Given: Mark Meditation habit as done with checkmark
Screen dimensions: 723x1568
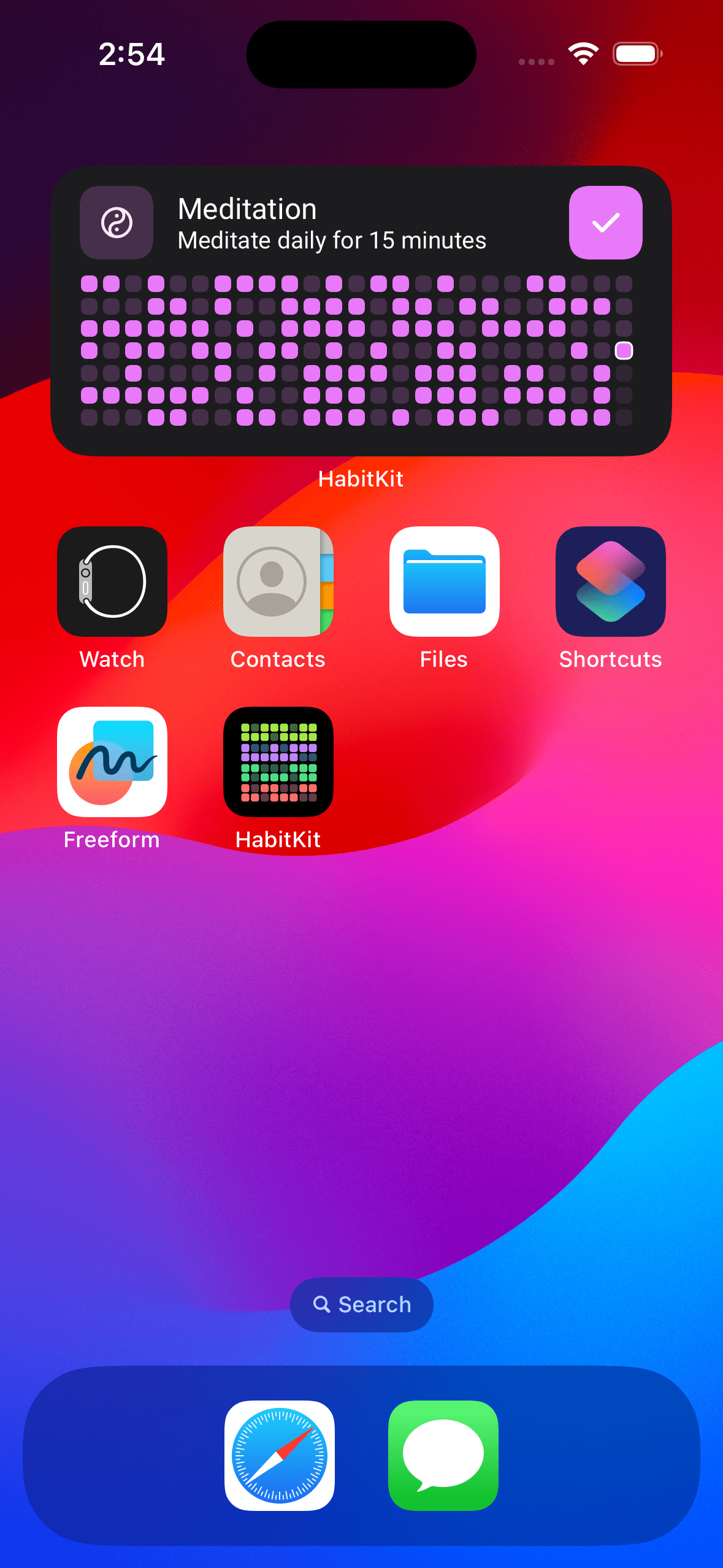Looking at the screenshot, I should pos(605,223).
